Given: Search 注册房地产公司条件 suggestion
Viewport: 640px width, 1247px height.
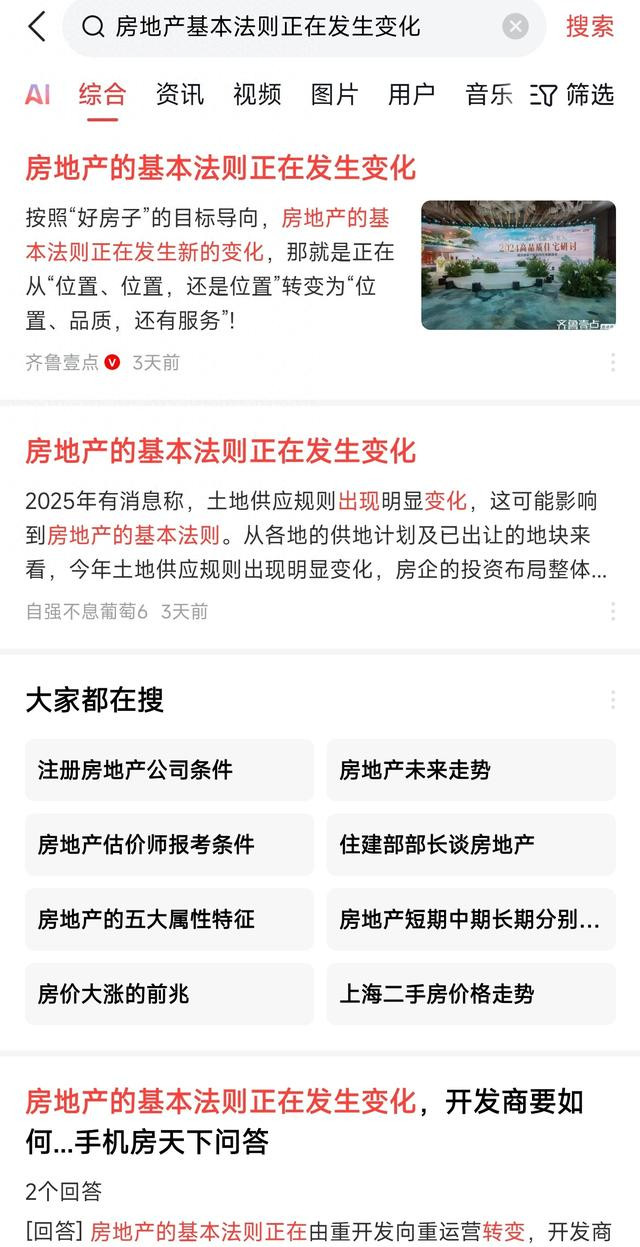Looking at the screenshot, I should tap(169, 770).
